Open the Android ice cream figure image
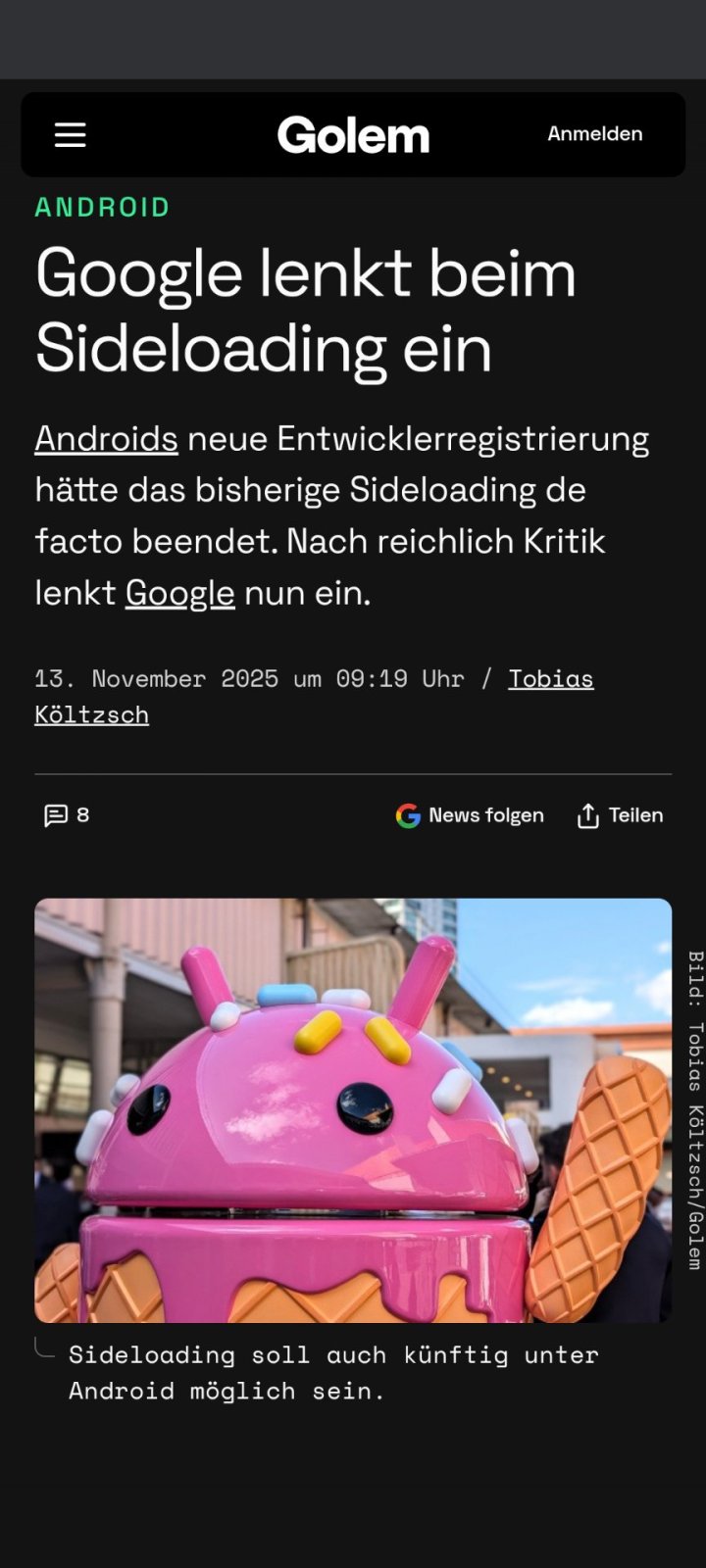The height and width of the screenshot is (1568, 706). pos(353,1107)
